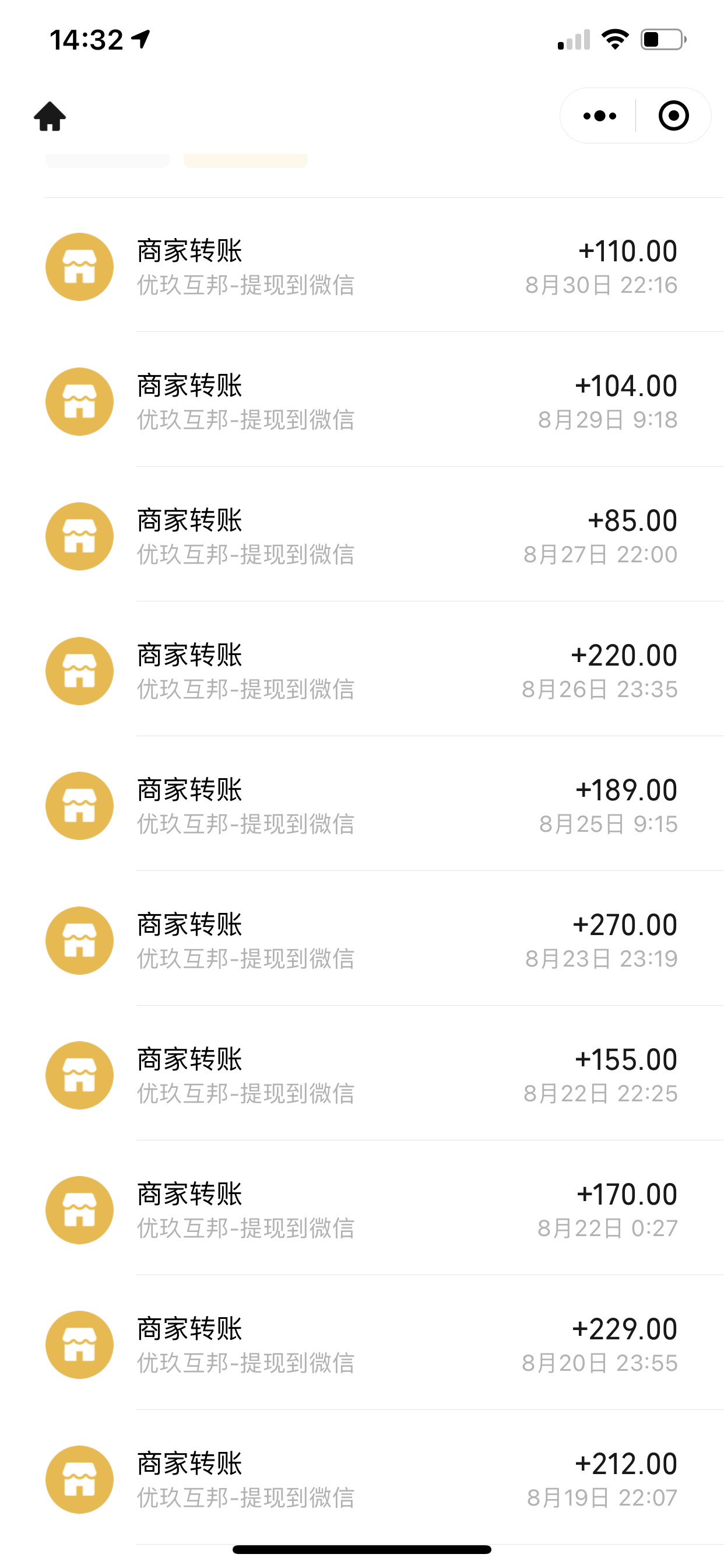Close the mini program with circle button

(x=673, y=116)
